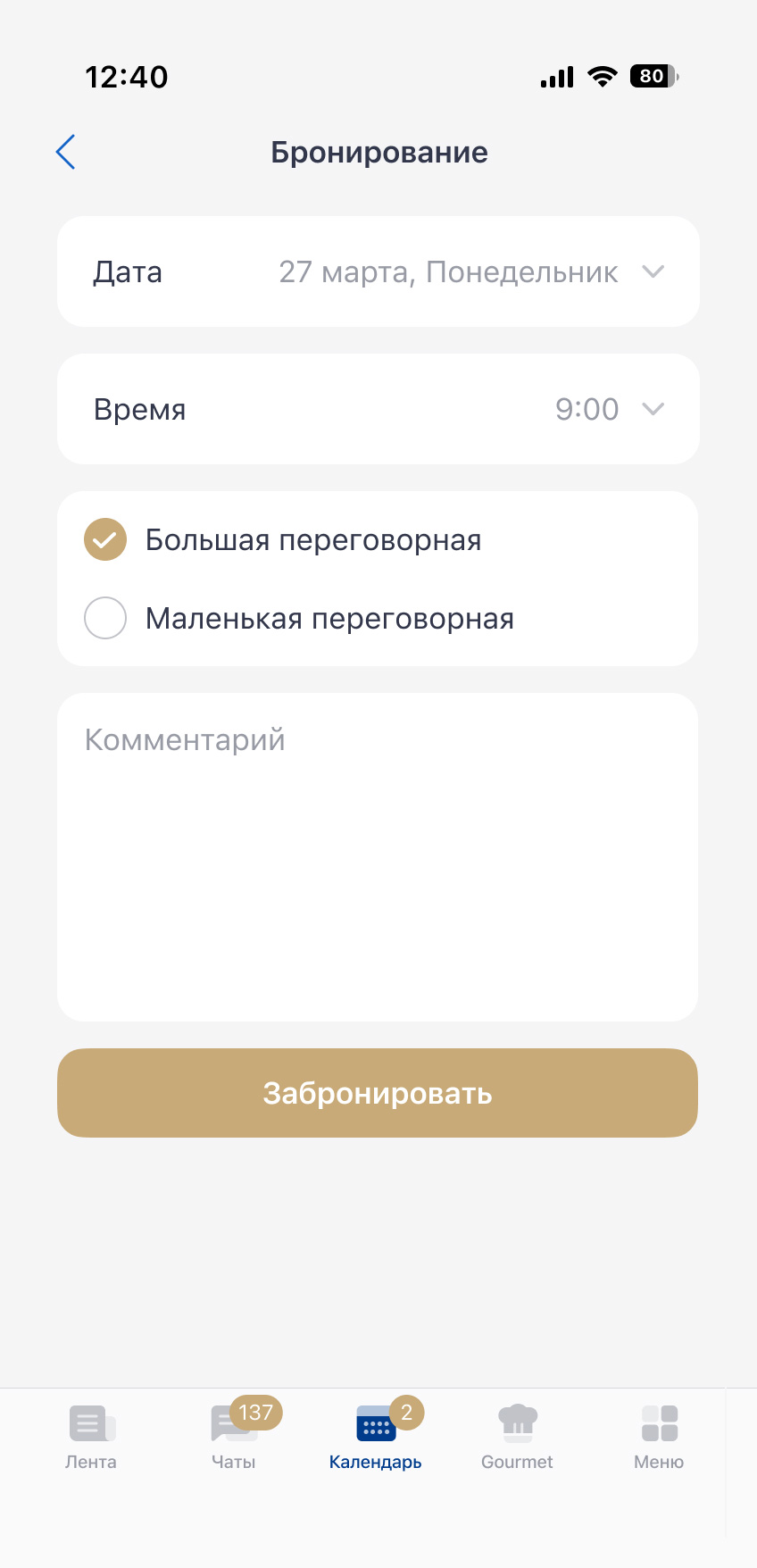Image resolution: width=757 pixels, height=1568 pixels.
Task: Open the Gourmet tab
Action: click(x=517, y=1437)
